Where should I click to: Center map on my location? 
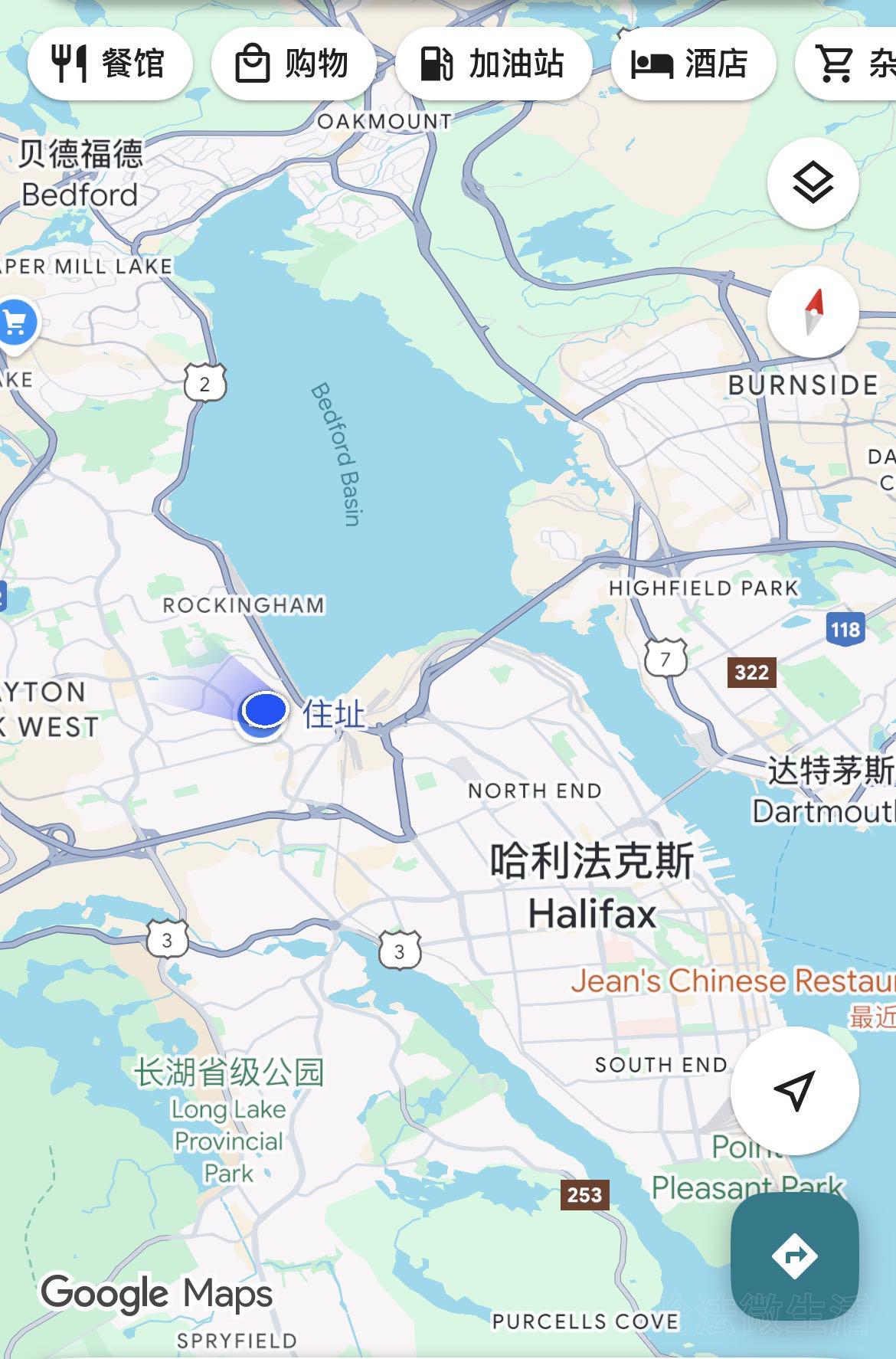pos(794,1090)
